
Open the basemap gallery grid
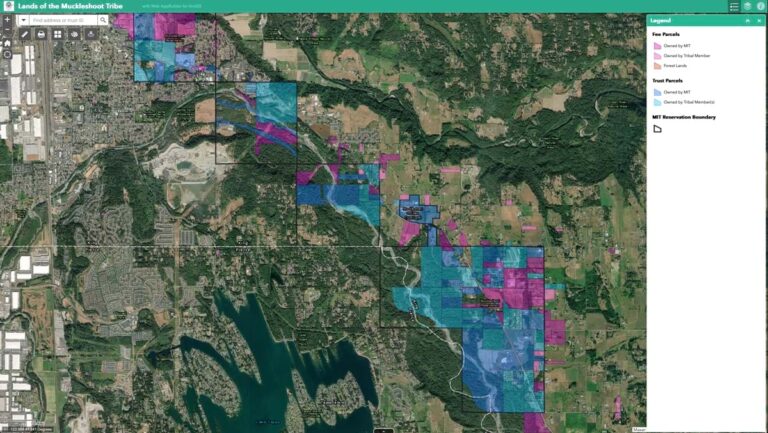click(58, 34)
